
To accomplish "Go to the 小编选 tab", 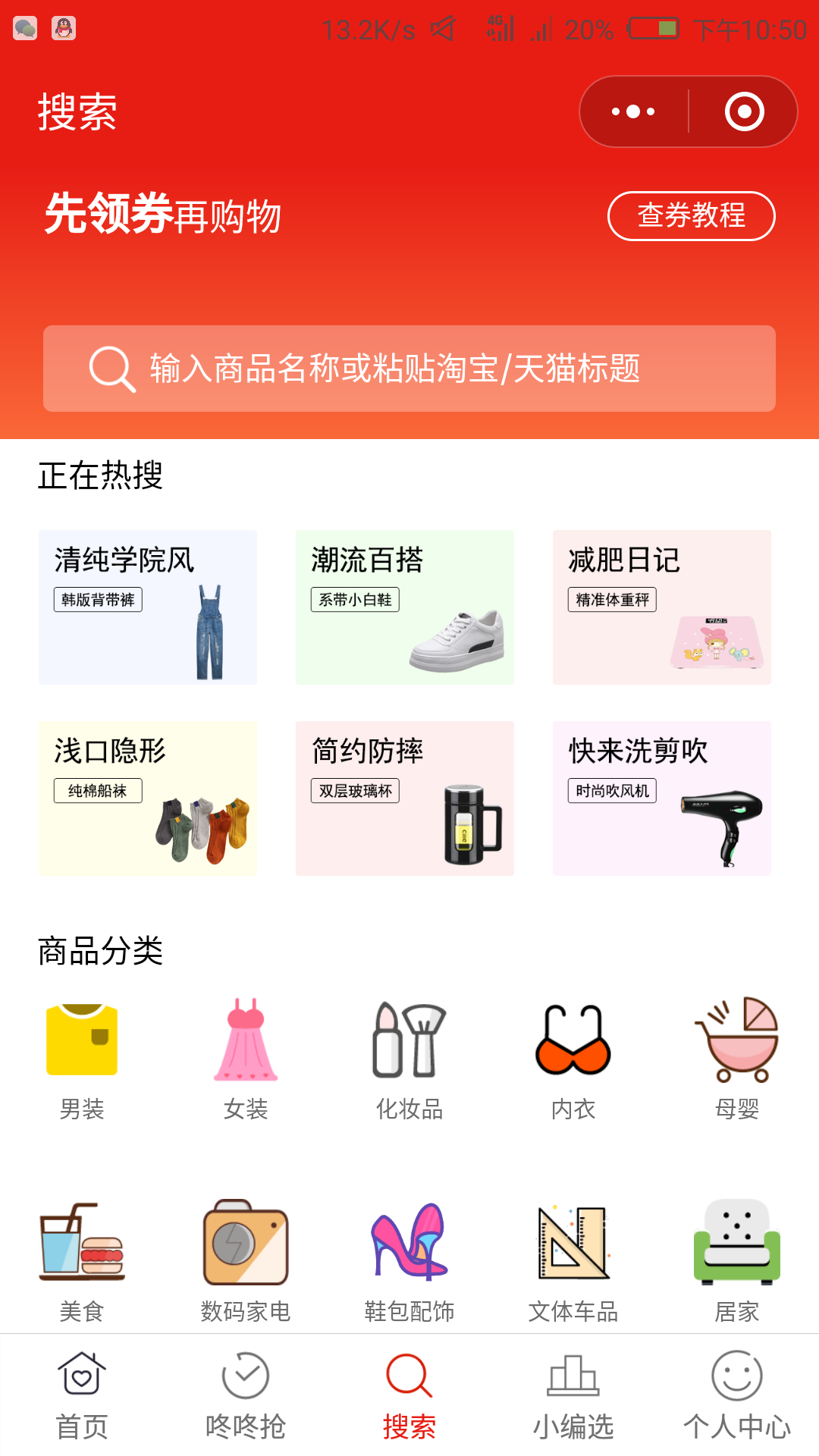I will pos(573,1395).
